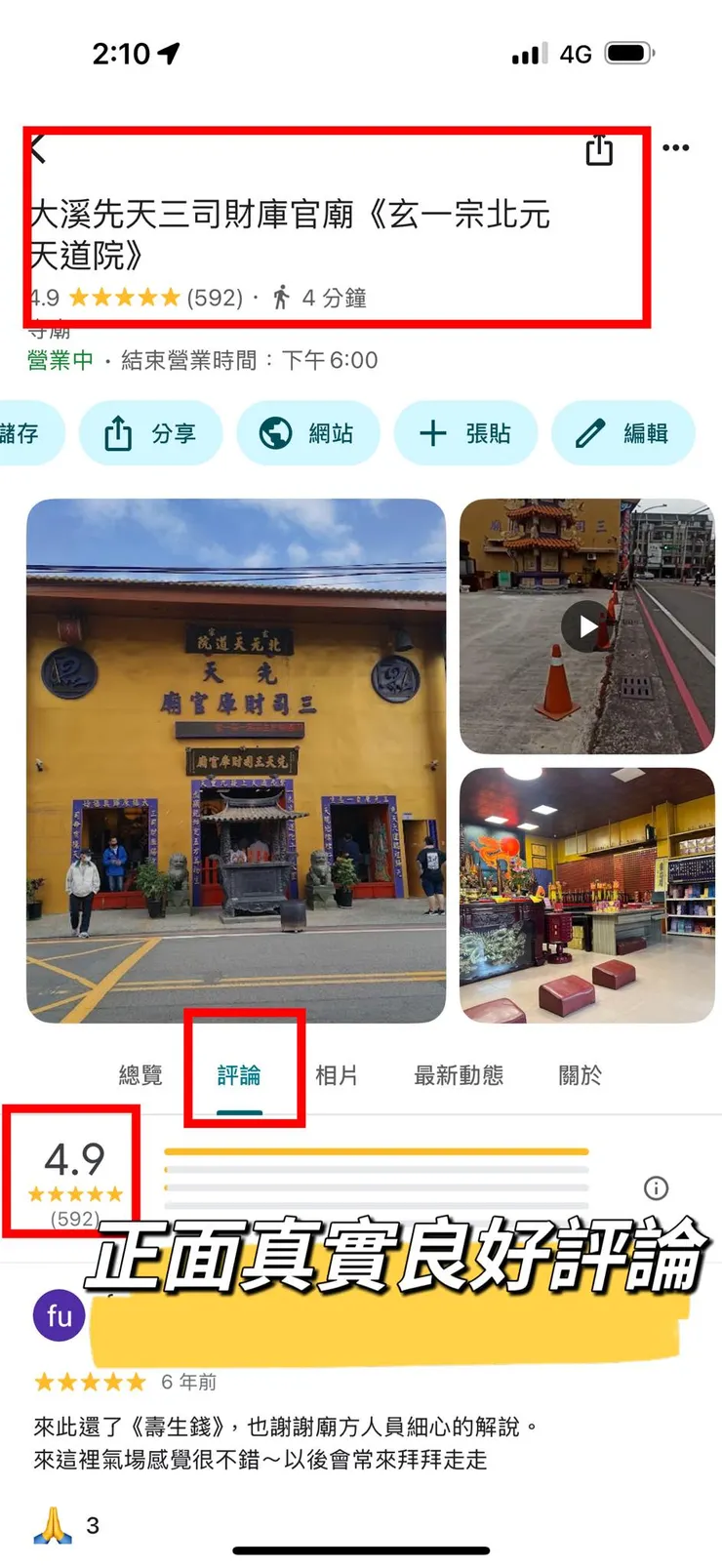Open the 最新動態 tab
The image size is (722, 1568).
click(459, 1075)
